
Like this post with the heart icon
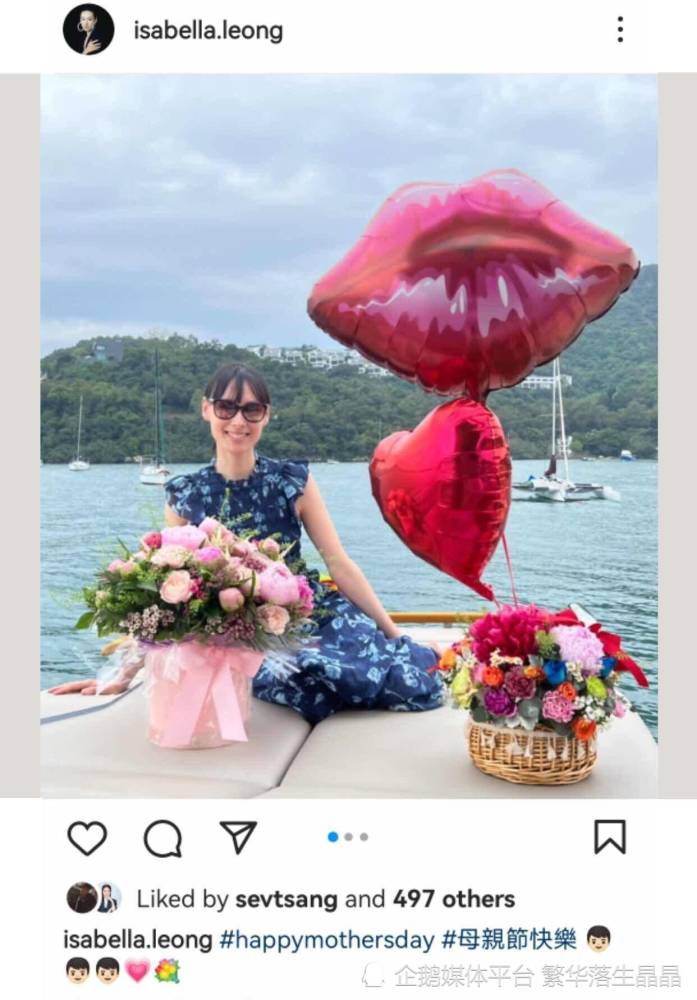[87, 838]
